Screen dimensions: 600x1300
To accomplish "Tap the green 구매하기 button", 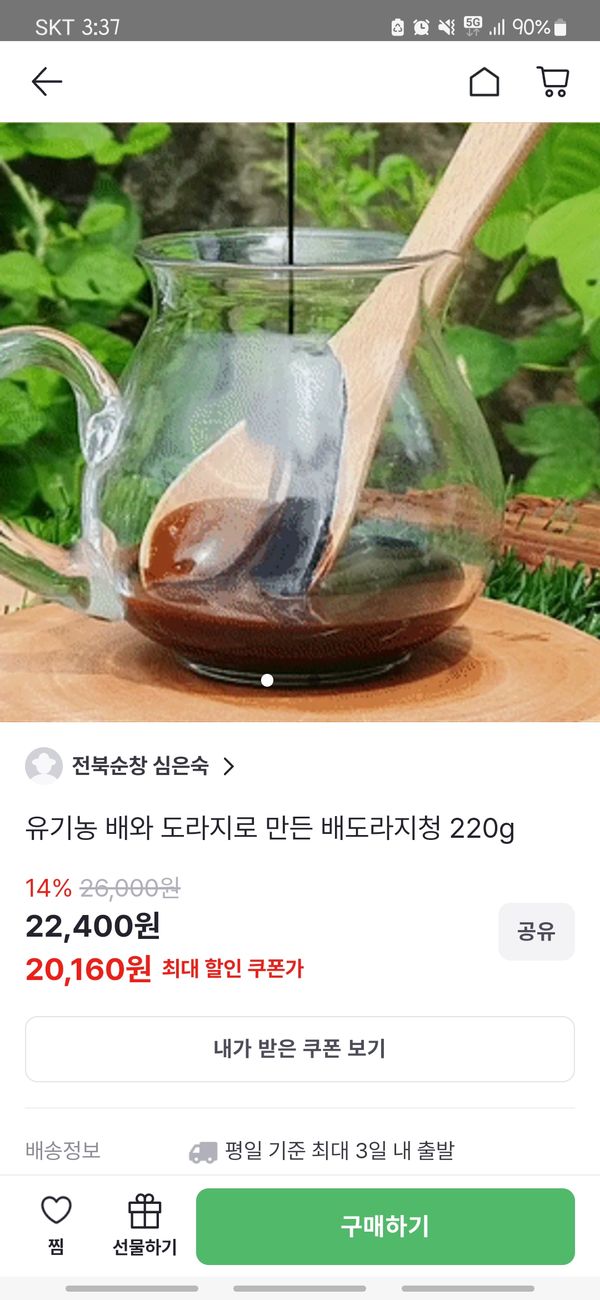I will 385,1226.
